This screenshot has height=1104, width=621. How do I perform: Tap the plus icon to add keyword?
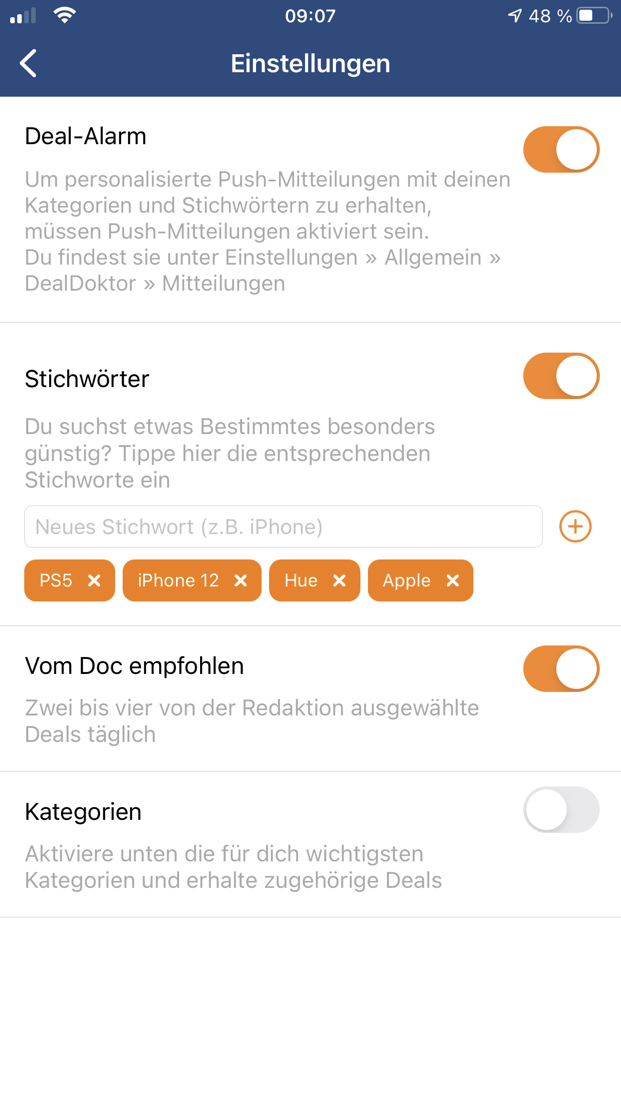[575, 527]
